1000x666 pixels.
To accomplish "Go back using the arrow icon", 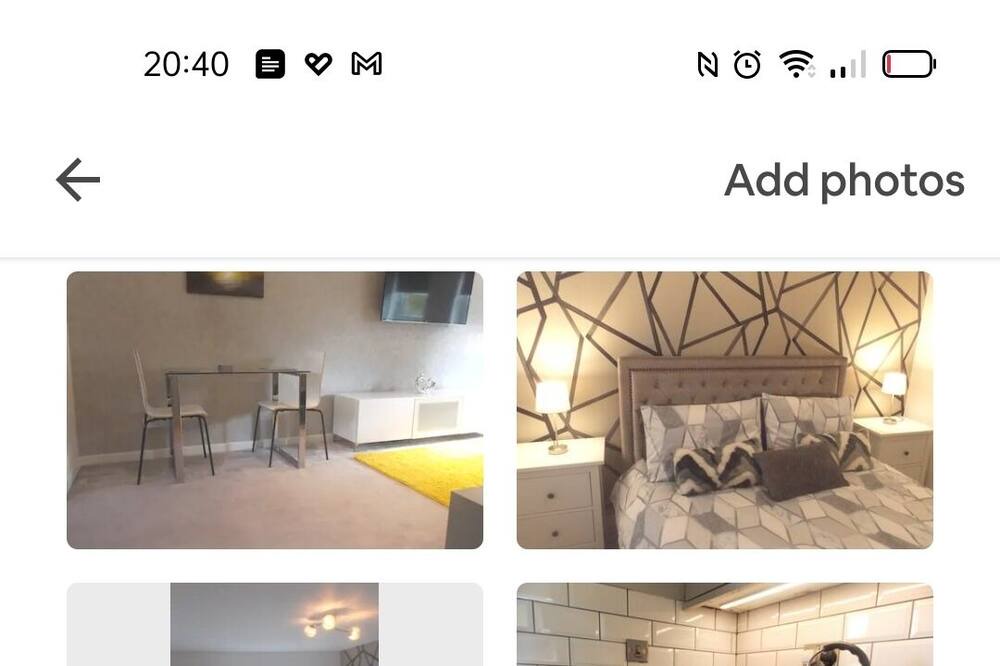I will pyautogui.click(x=78, y=180).
